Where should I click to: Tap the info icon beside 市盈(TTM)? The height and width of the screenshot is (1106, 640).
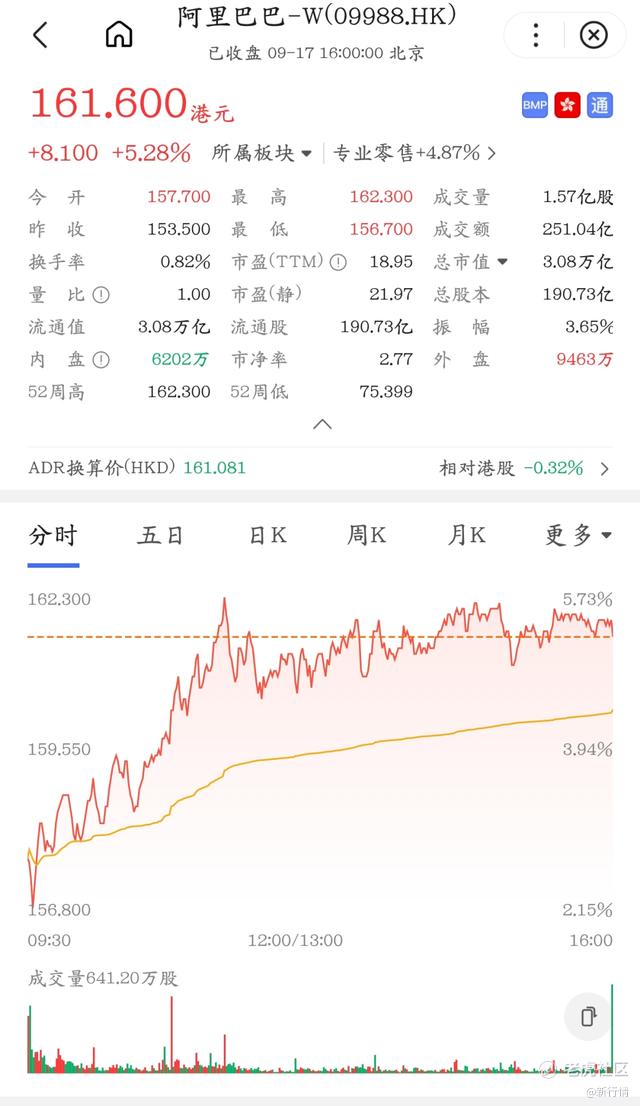pos(338,262)
